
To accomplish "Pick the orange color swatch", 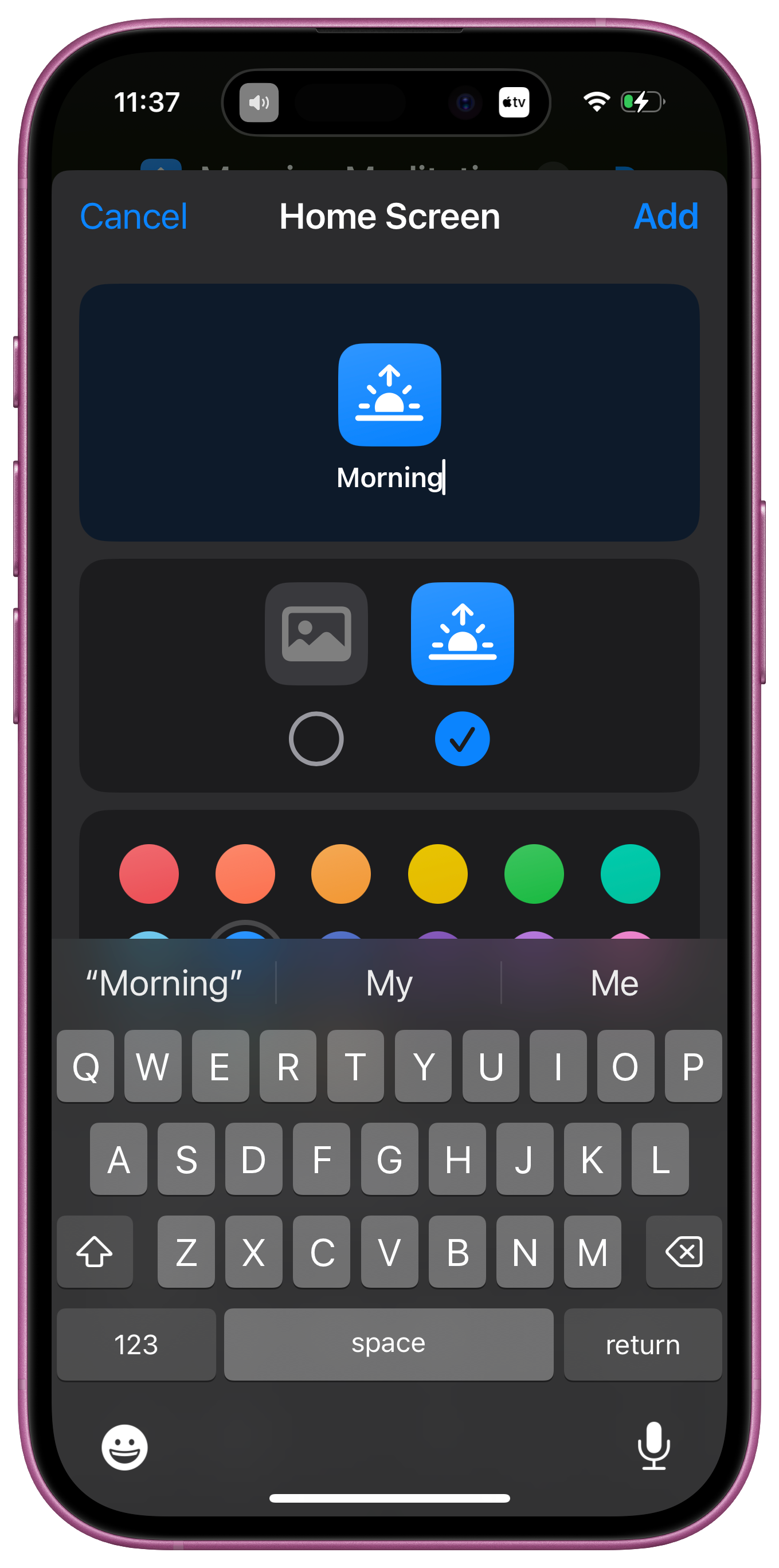I will pos(341,873).
